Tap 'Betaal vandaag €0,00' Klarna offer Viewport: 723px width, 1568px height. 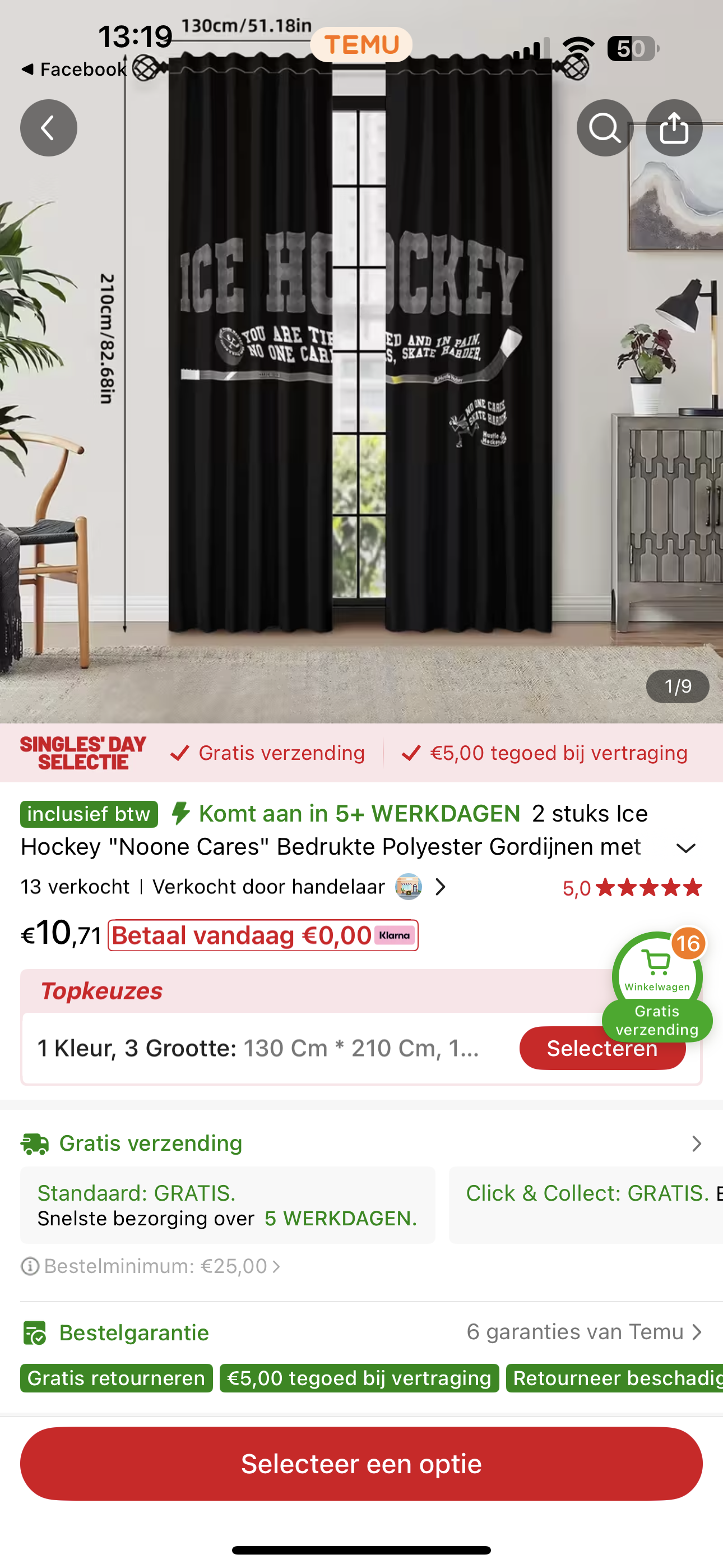(x=263, y=935)
